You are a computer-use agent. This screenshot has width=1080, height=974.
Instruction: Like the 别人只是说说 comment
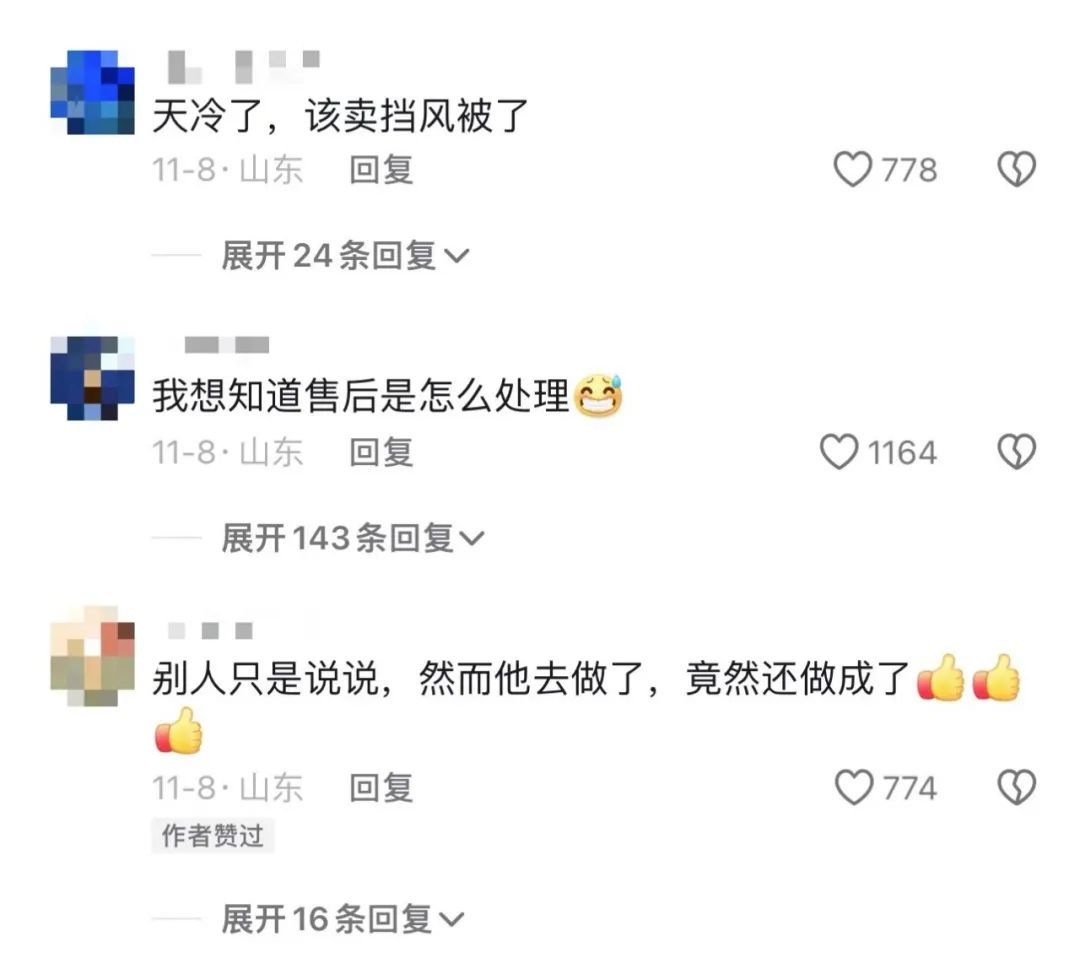click(853, 788)
